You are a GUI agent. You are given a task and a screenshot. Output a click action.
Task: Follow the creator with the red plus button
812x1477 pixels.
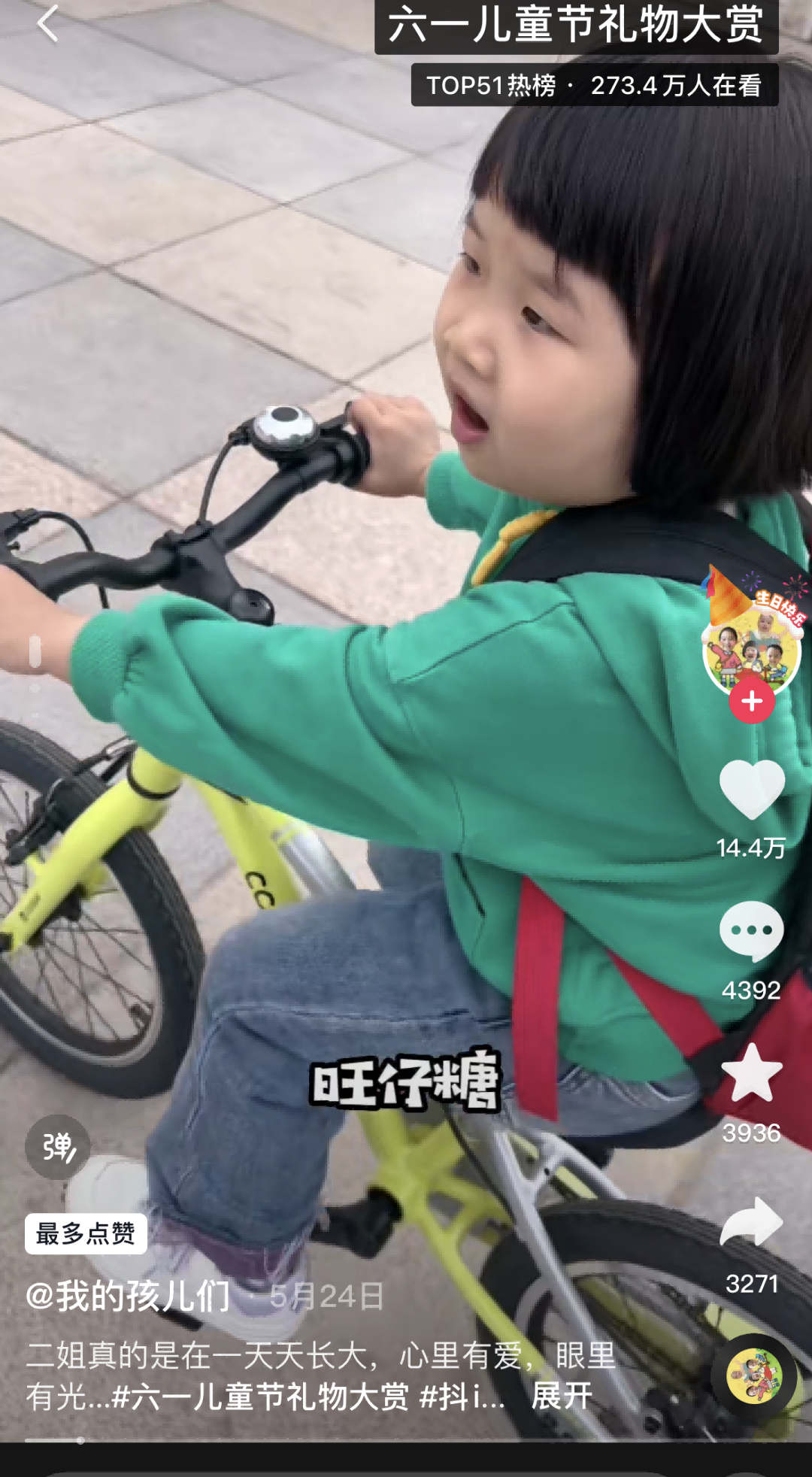coord(752,701)
